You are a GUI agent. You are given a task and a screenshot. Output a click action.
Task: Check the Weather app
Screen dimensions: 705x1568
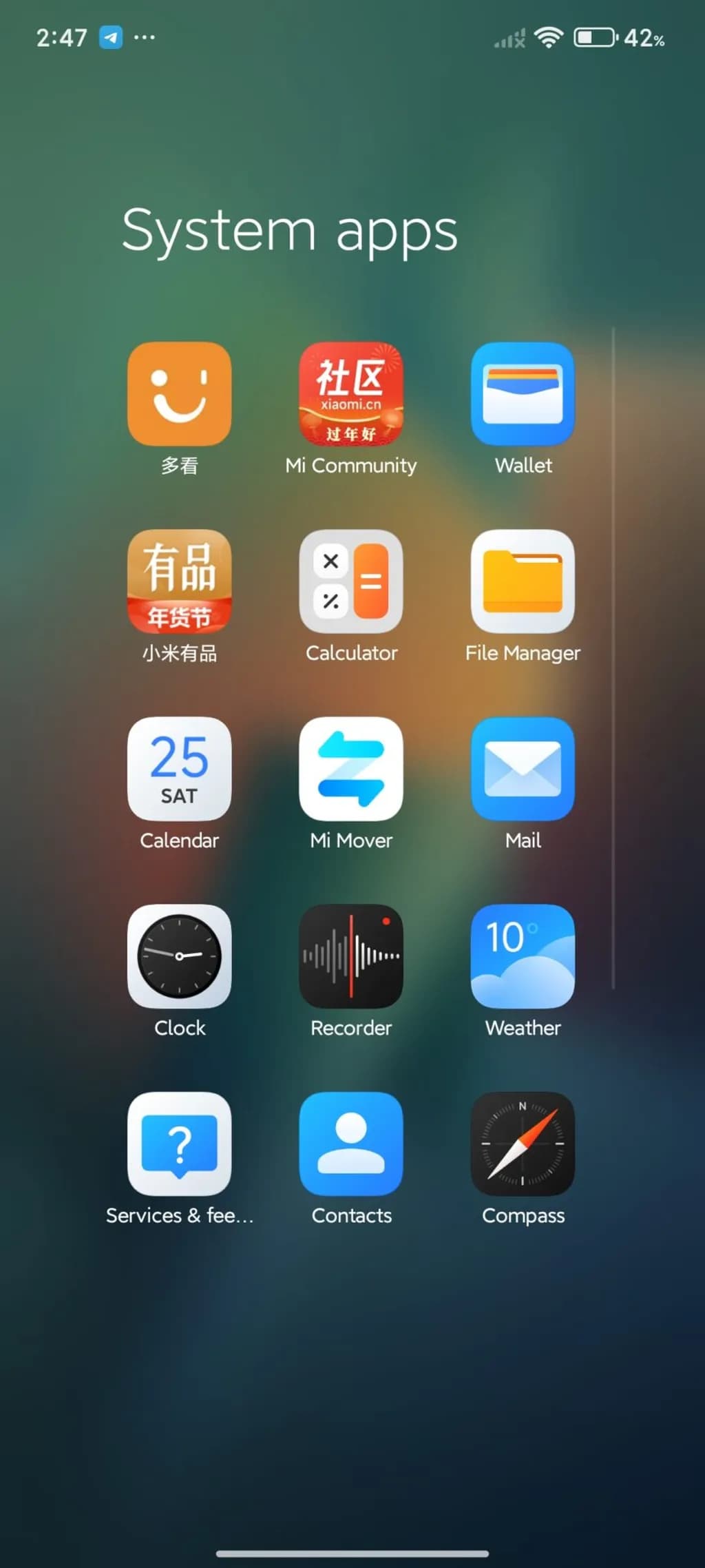coord(523,956)
